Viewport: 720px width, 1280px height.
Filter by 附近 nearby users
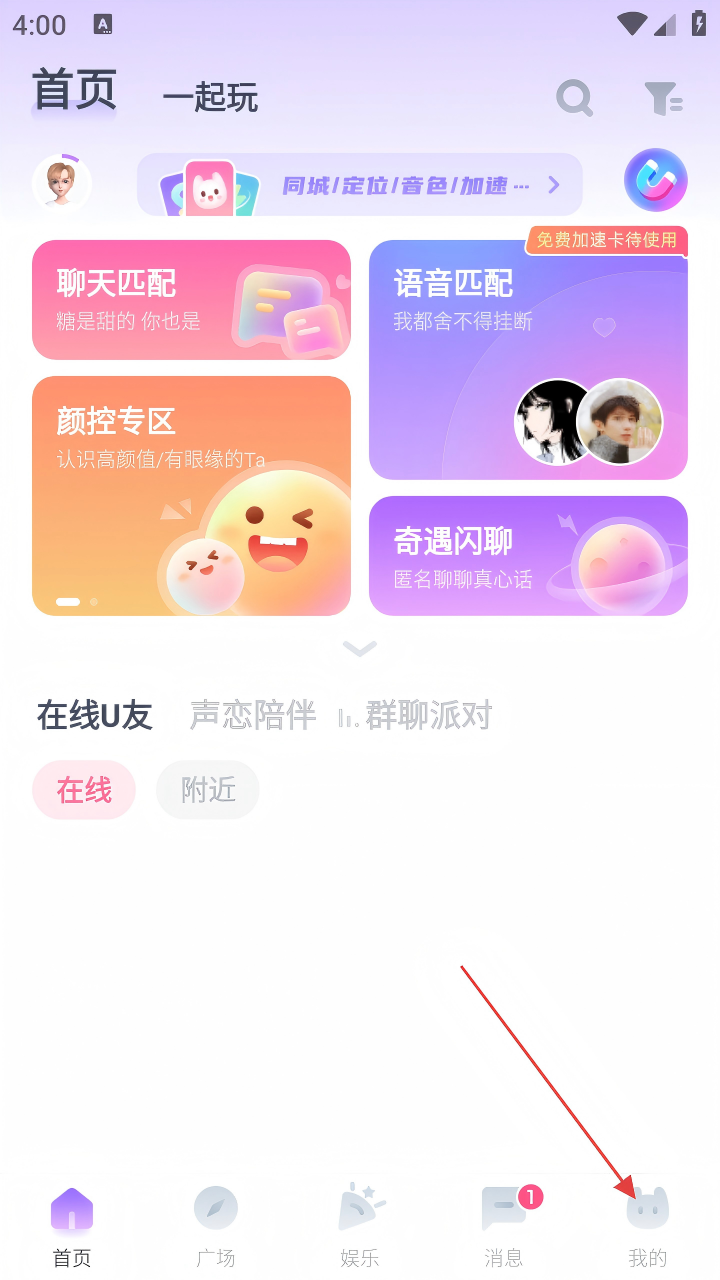208,790
